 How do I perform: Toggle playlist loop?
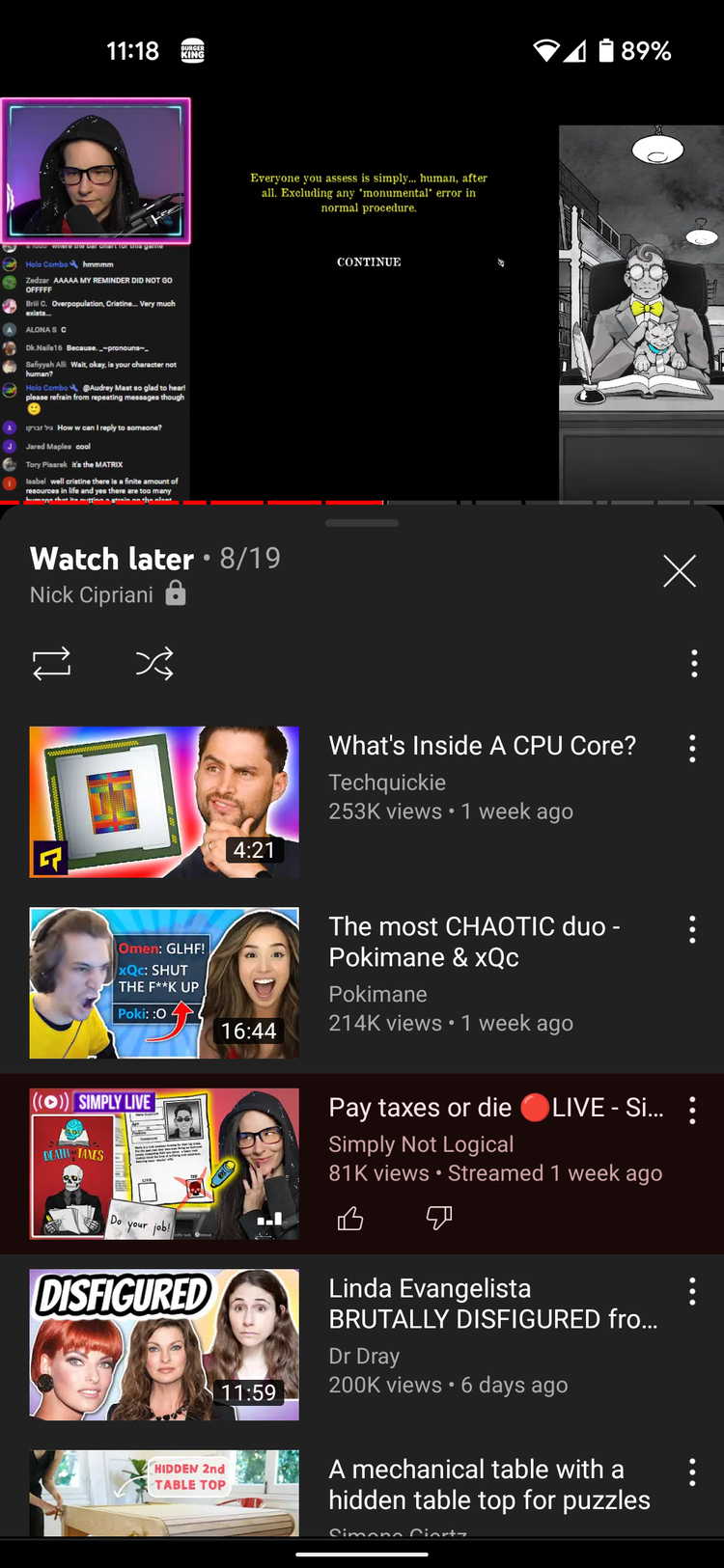pyautogui.click(x=51, y=663)
